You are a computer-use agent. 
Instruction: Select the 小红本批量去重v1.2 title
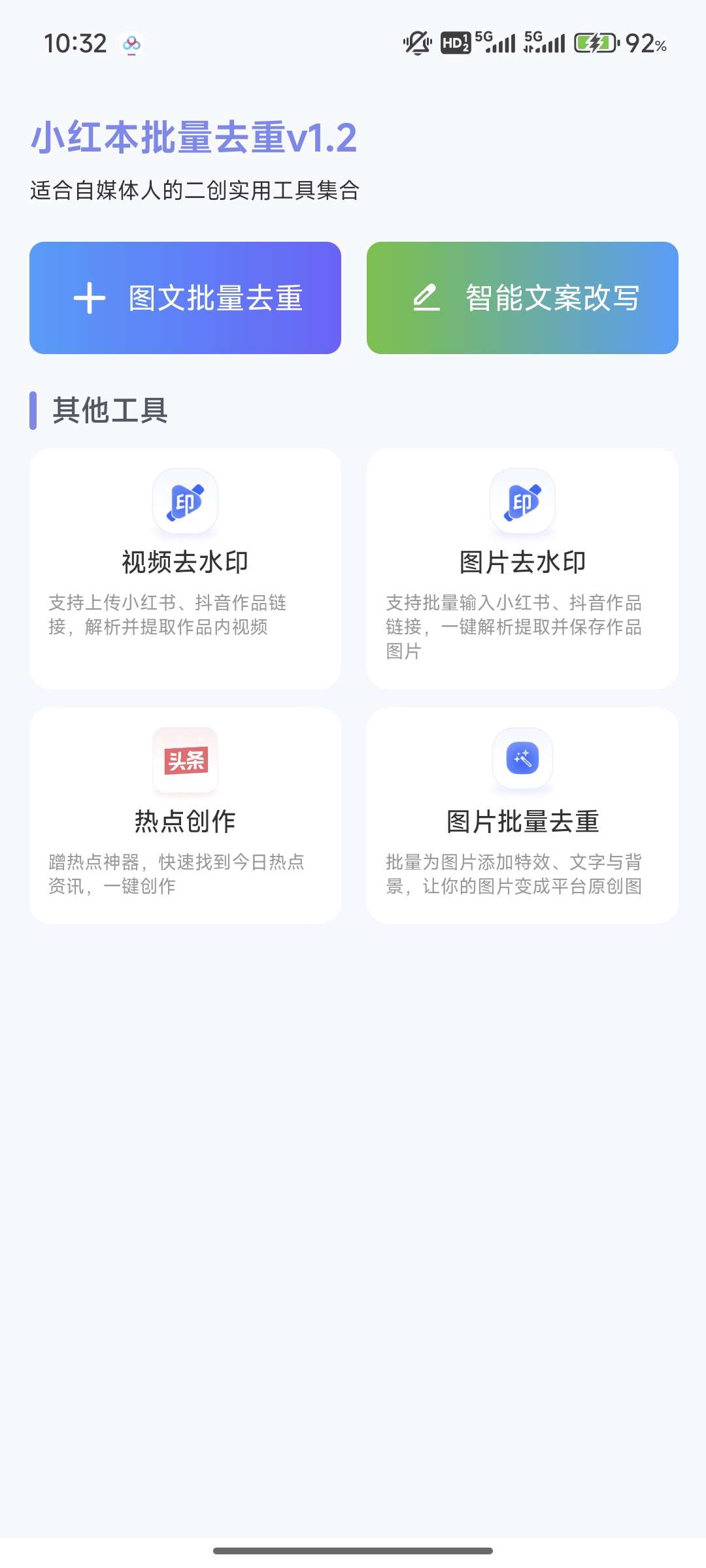[x=194, y=139]
